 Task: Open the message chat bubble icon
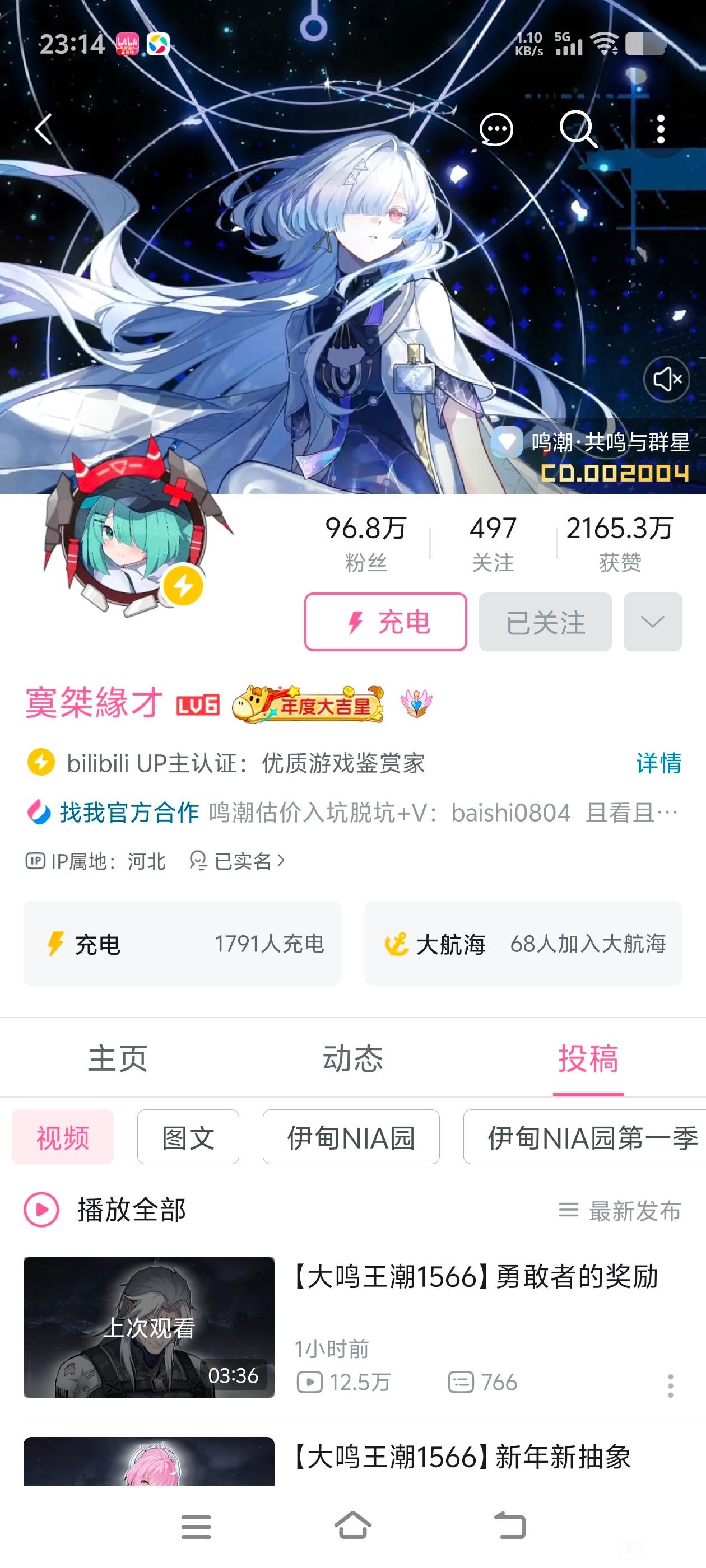click(x=496, y=129)
